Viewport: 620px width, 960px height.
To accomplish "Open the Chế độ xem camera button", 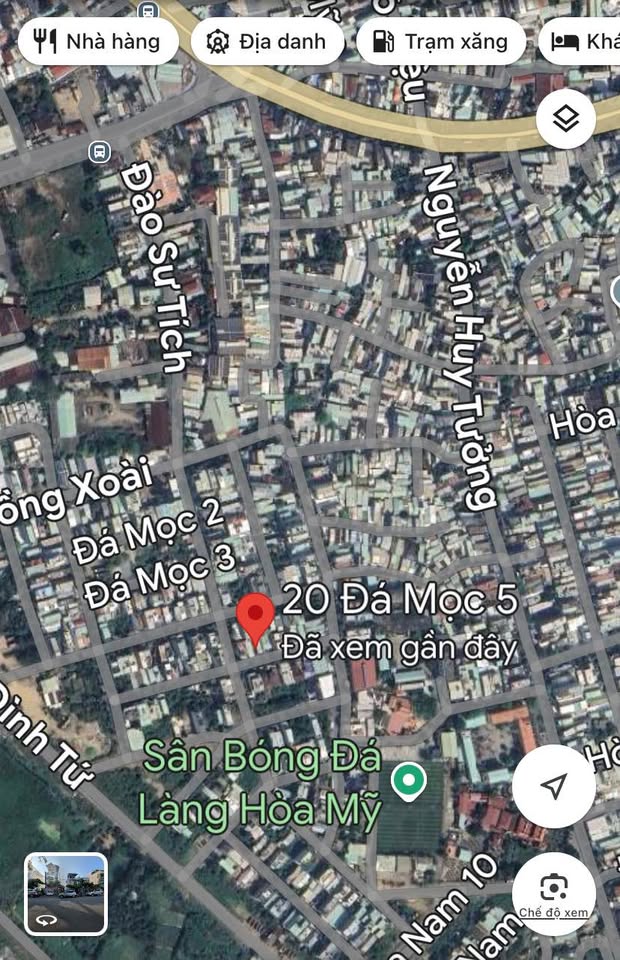I will pyautogui.click(x=554, y=893).
